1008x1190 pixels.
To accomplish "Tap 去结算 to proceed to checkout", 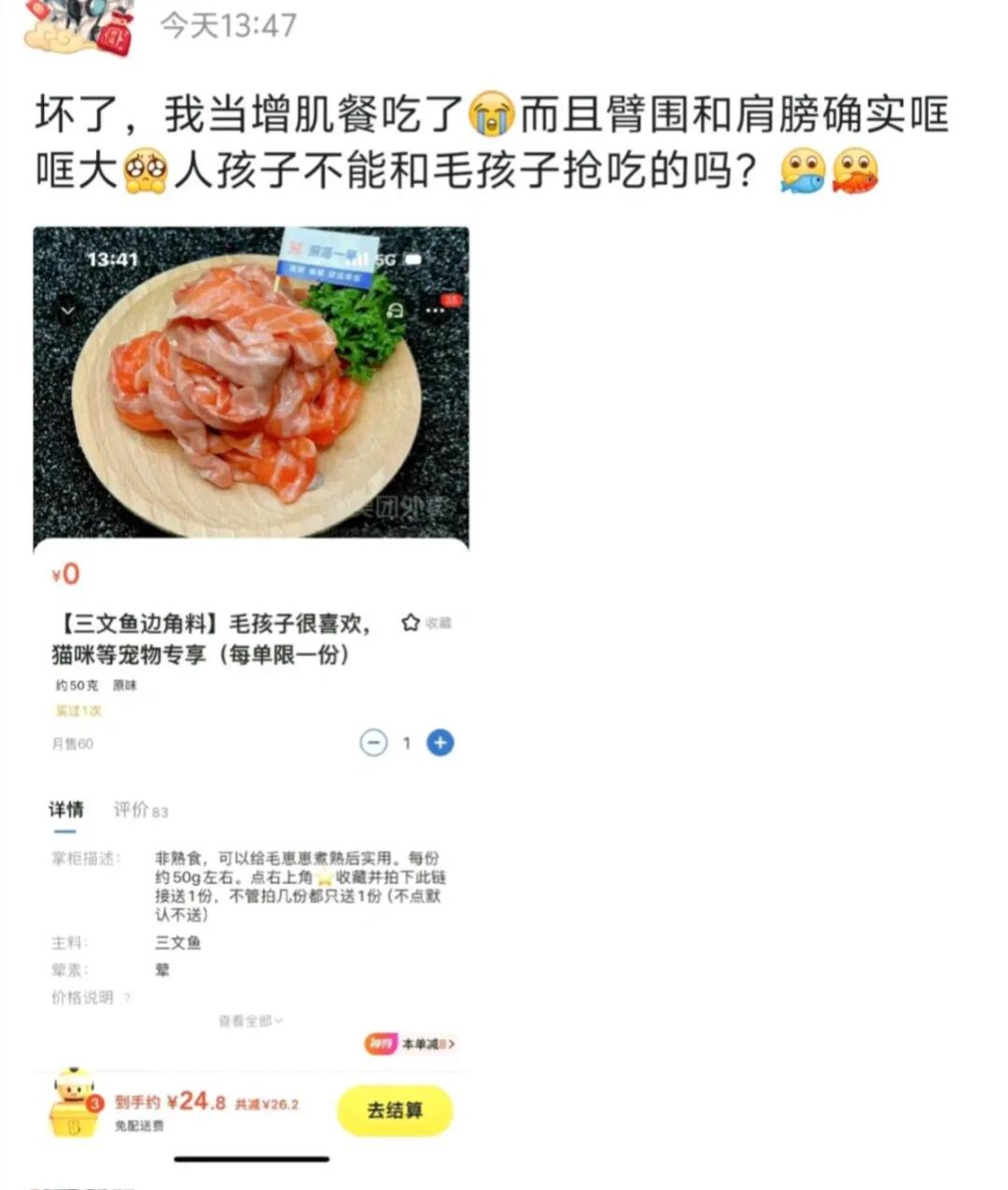I will pyautogui.click(x=395, y=1111).
